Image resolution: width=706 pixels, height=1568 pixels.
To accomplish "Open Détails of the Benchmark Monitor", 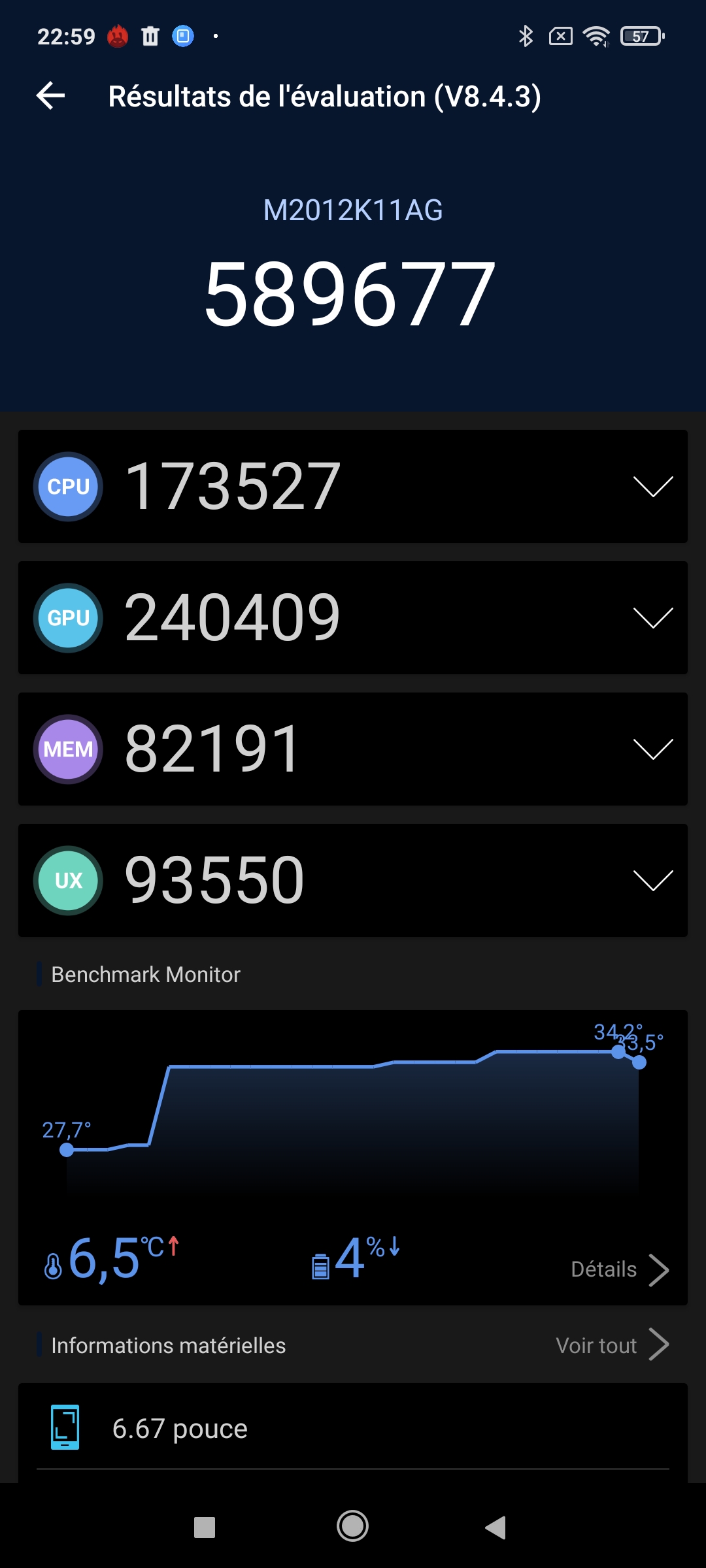I will 618,1269.
